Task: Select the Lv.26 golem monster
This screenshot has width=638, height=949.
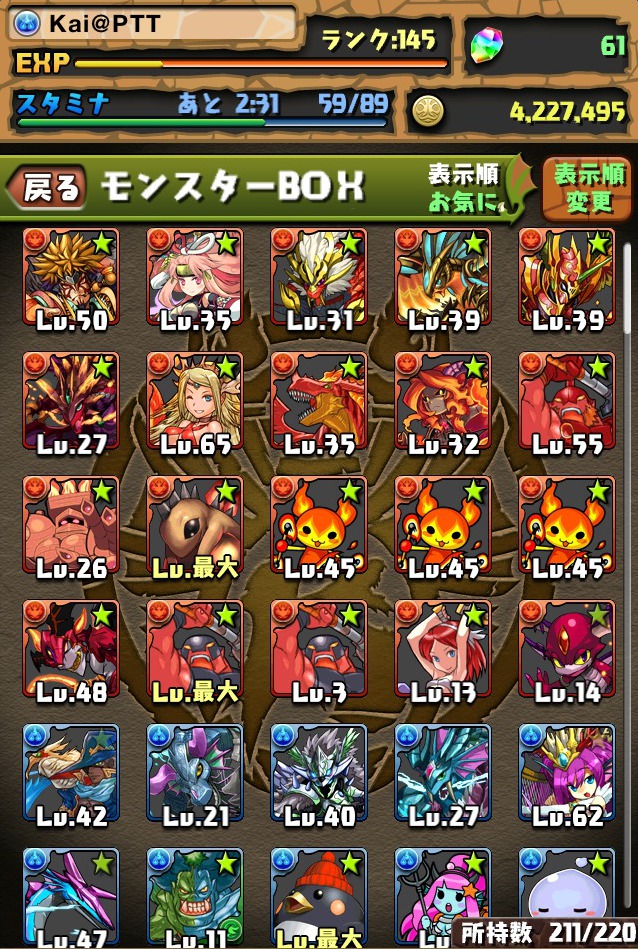Action: coord(71,525)
